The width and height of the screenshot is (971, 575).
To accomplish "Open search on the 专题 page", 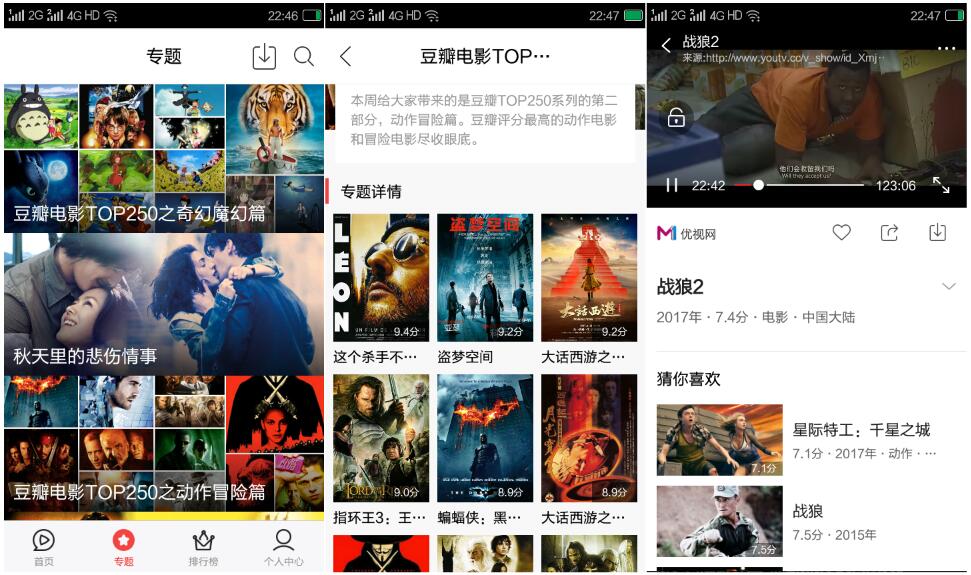I will click(x=304, y=57).
